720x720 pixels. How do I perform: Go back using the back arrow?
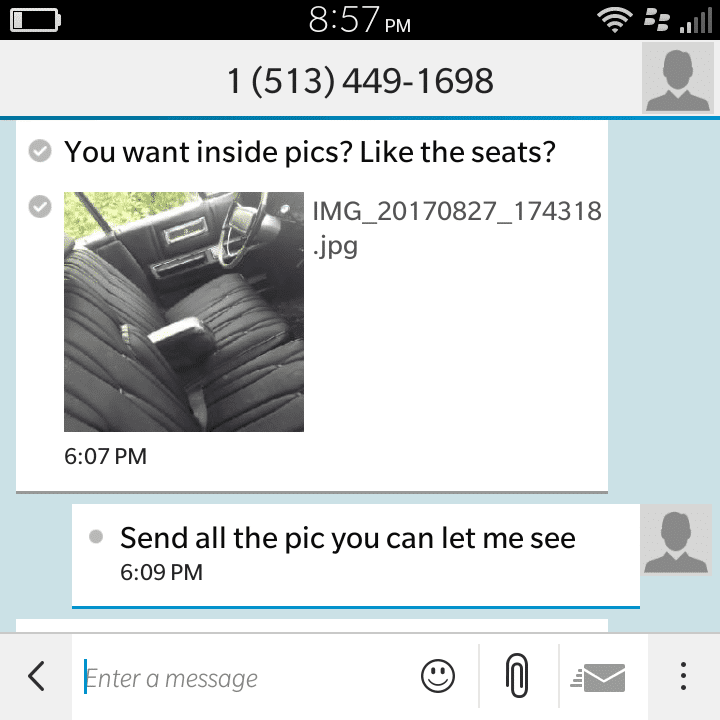[36, 677]
